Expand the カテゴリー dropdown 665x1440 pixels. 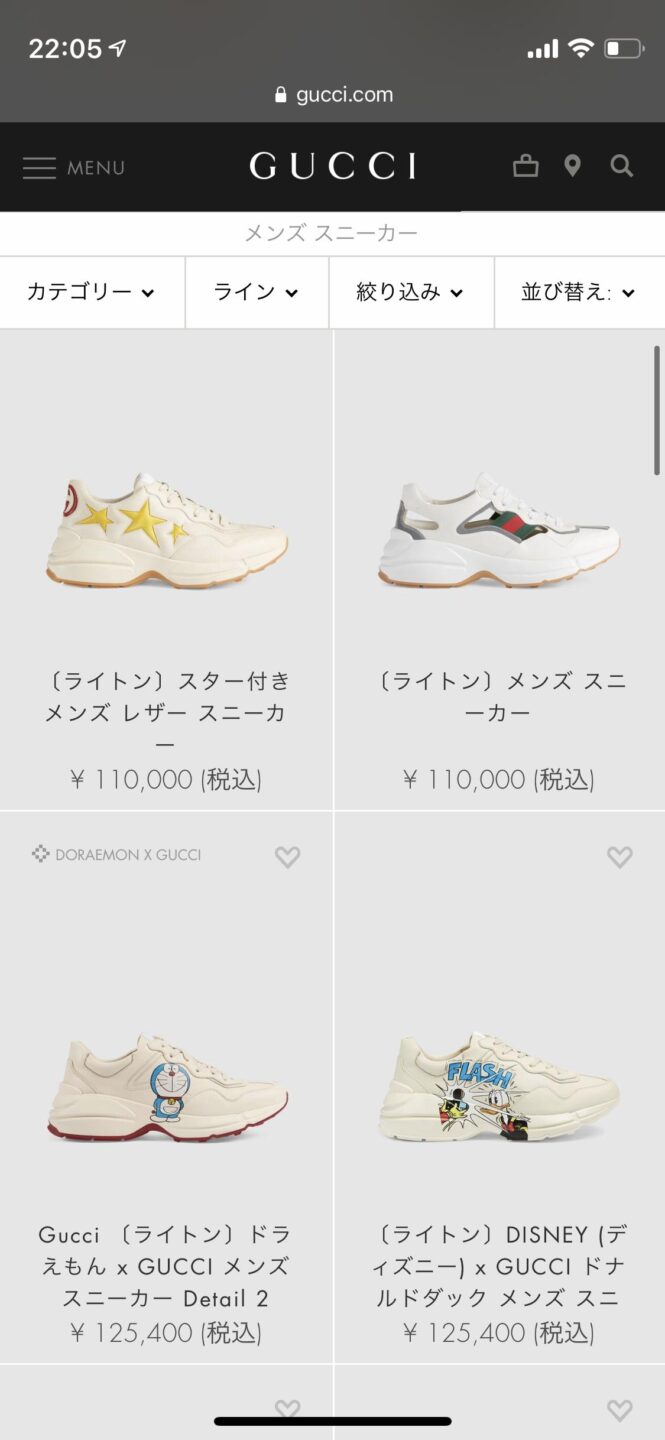tap(91, 292)
